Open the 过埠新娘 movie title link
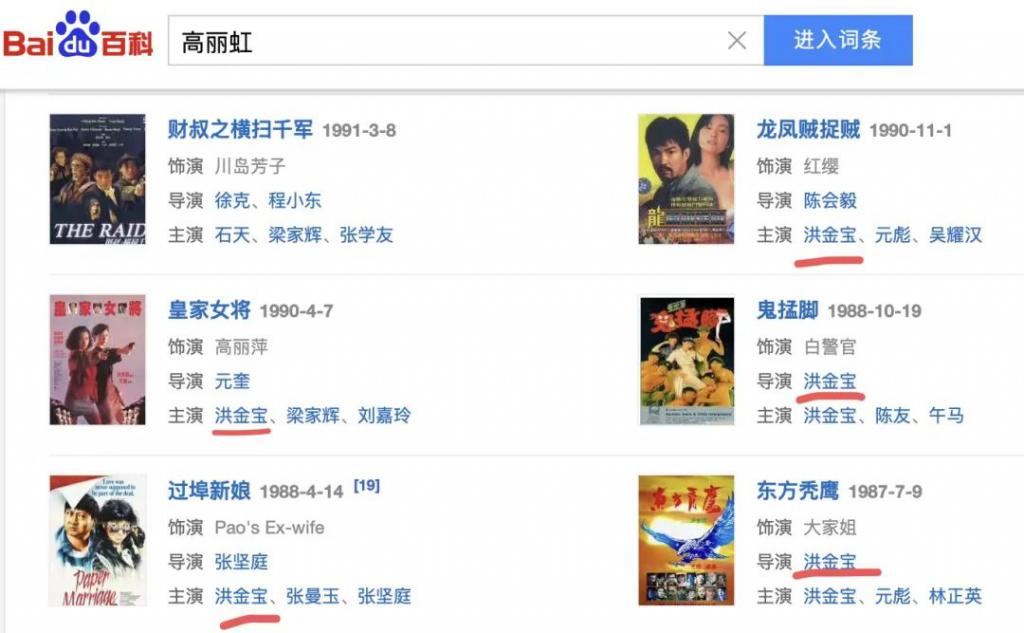The width and height of the screenshot is (1024, 633). (x=209, y=491)
